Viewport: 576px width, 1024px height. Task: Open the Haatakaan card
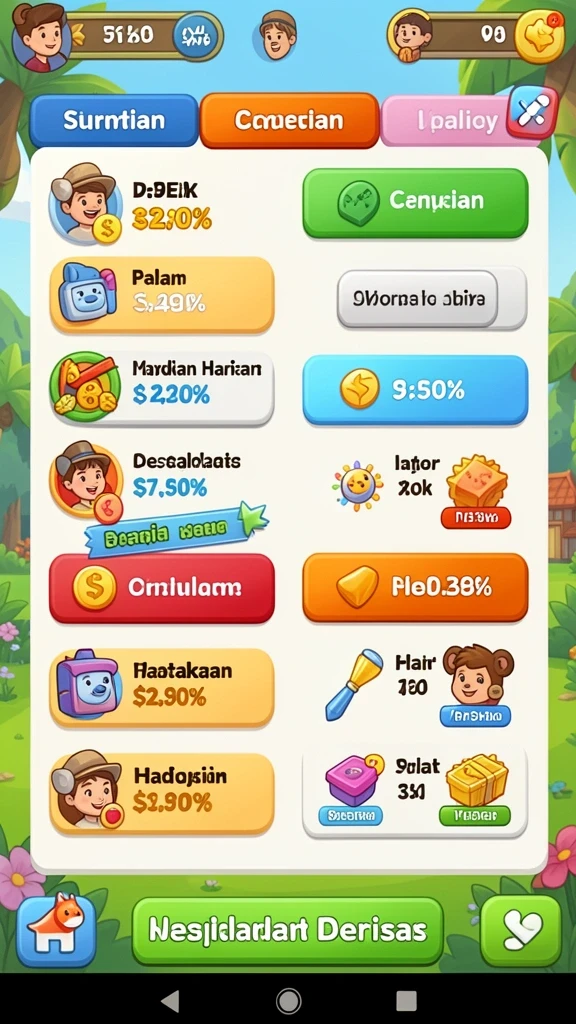point(162,688)
